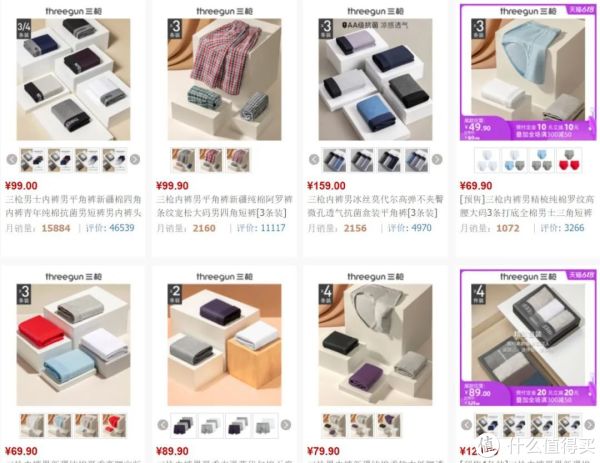Open the 11117 reviews of the plaid boxers

coord(273,228)
